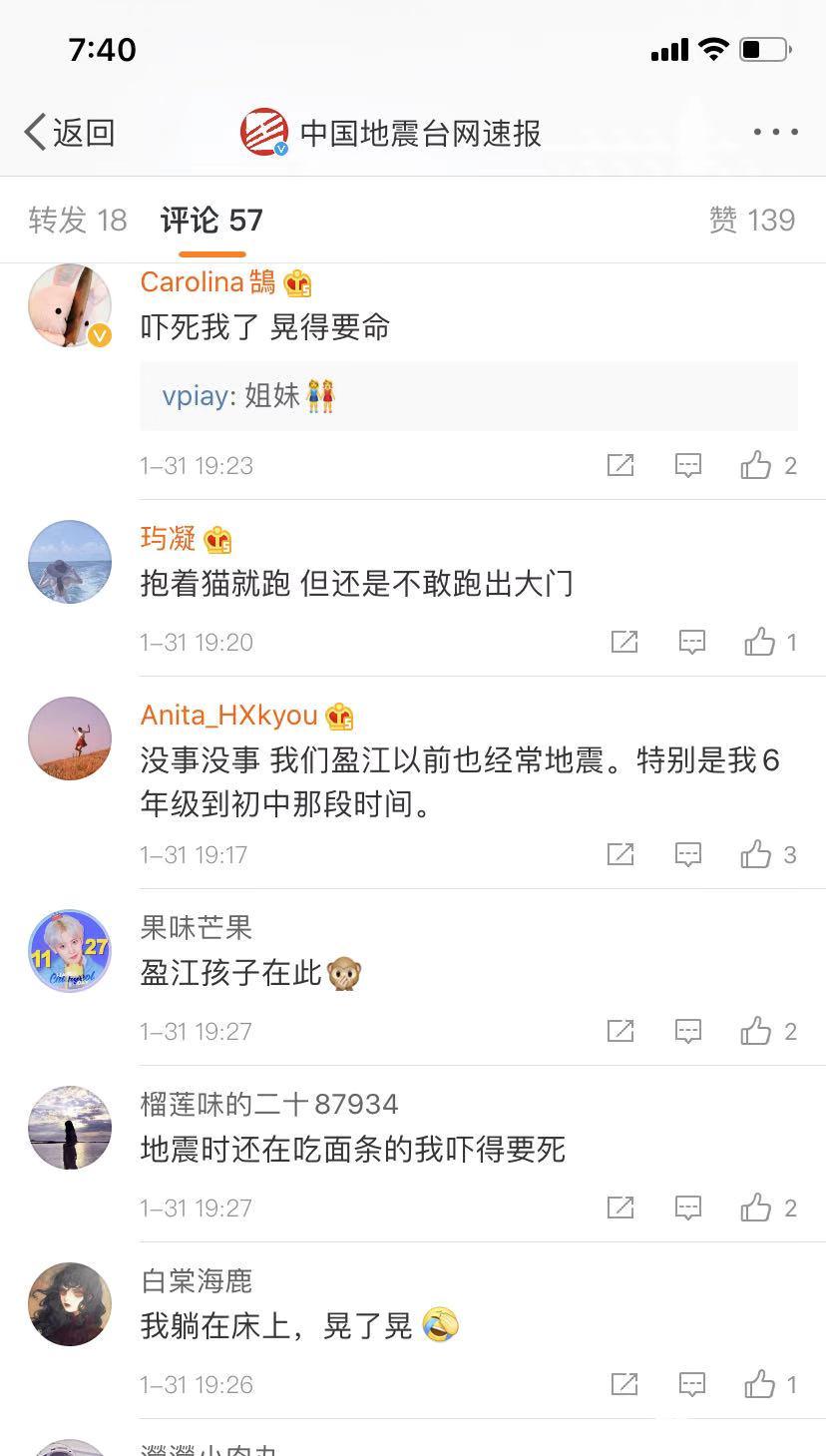The image size is (826, 1456).
Task: Switch to the 赞 139 tab
Action: tap(751, 220)
